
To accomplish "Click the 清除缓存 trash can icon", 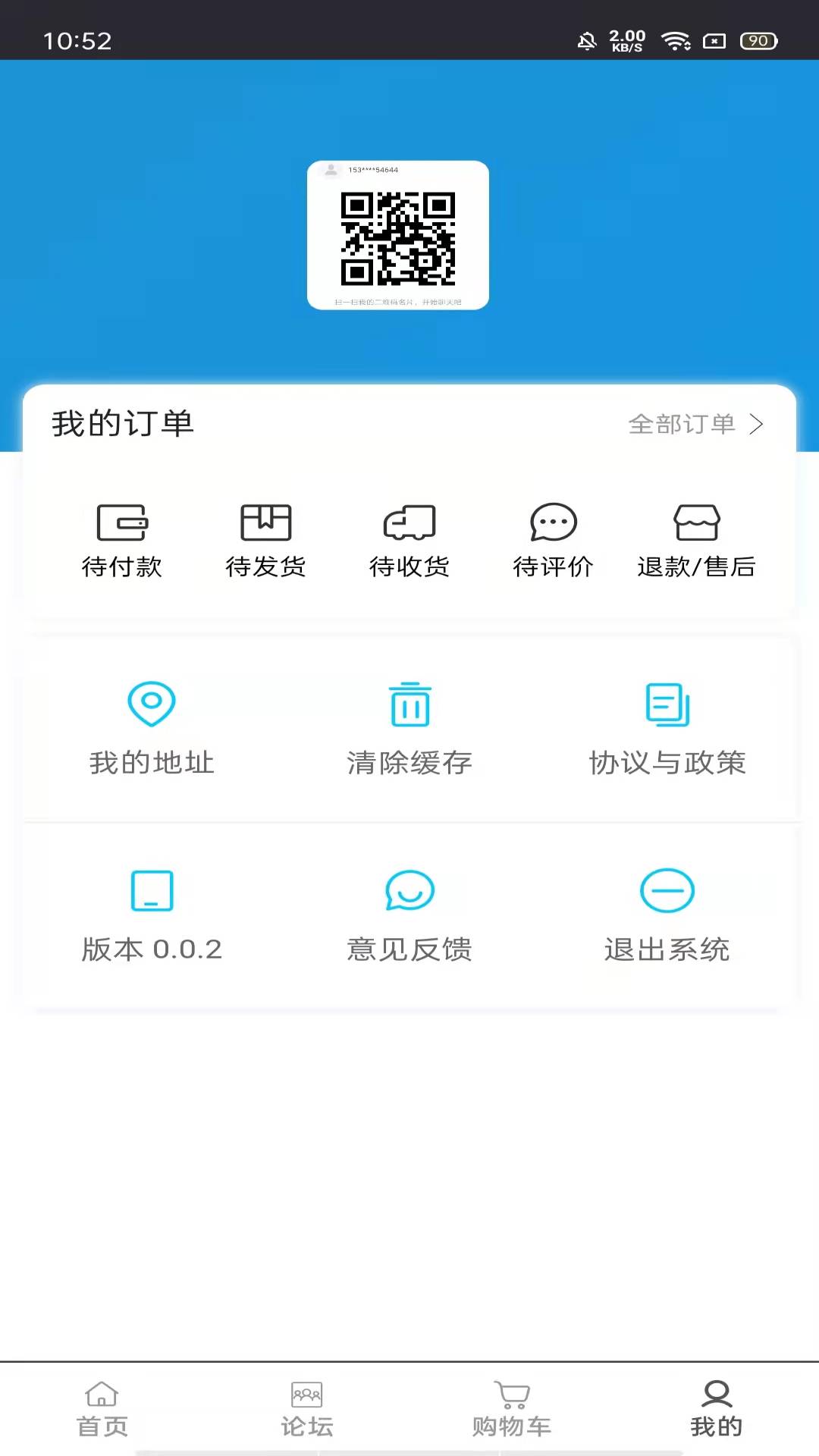I will pos(409,704).
